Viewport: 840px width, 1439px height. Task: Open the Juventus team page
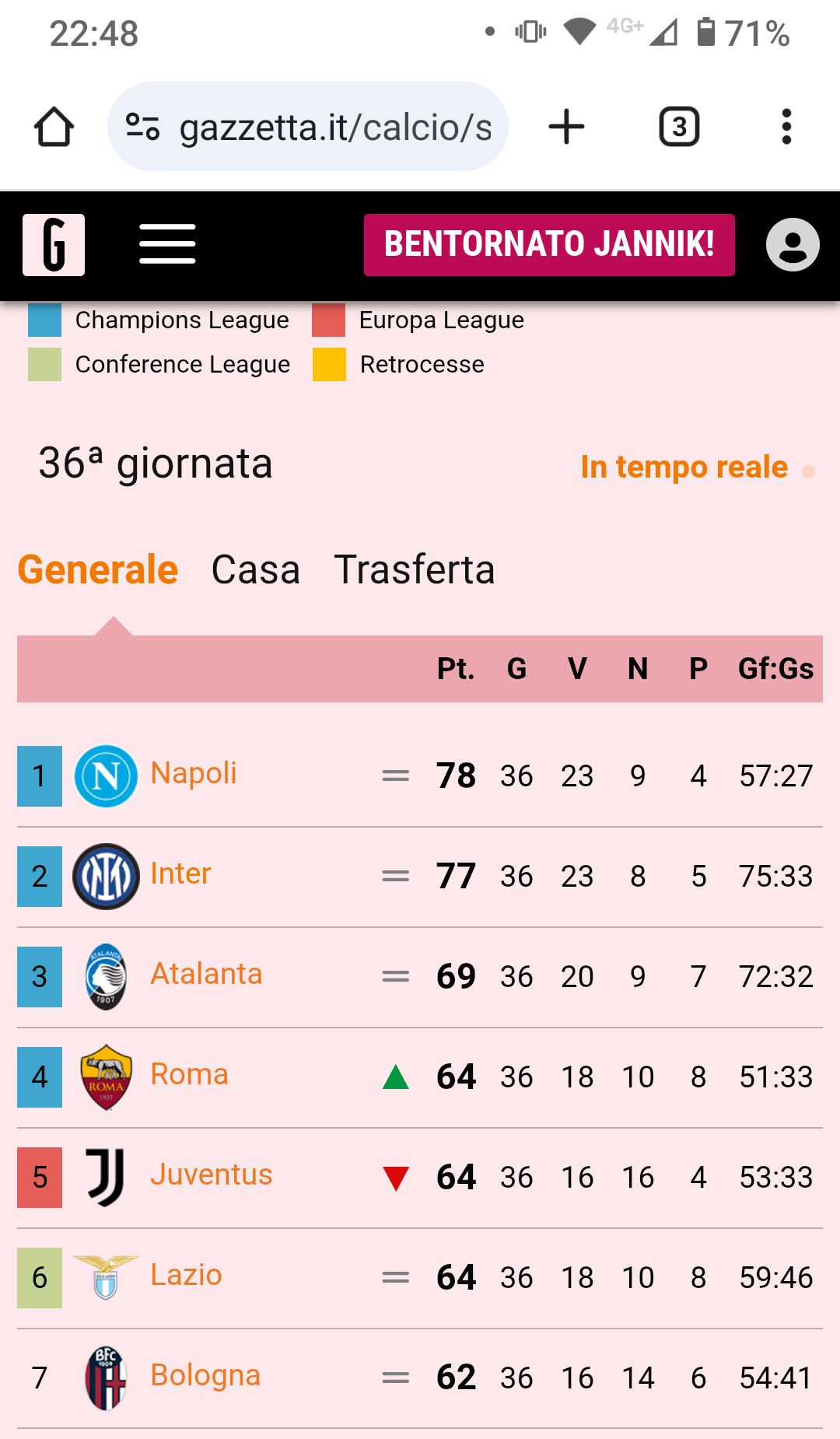coord(211,1175)
